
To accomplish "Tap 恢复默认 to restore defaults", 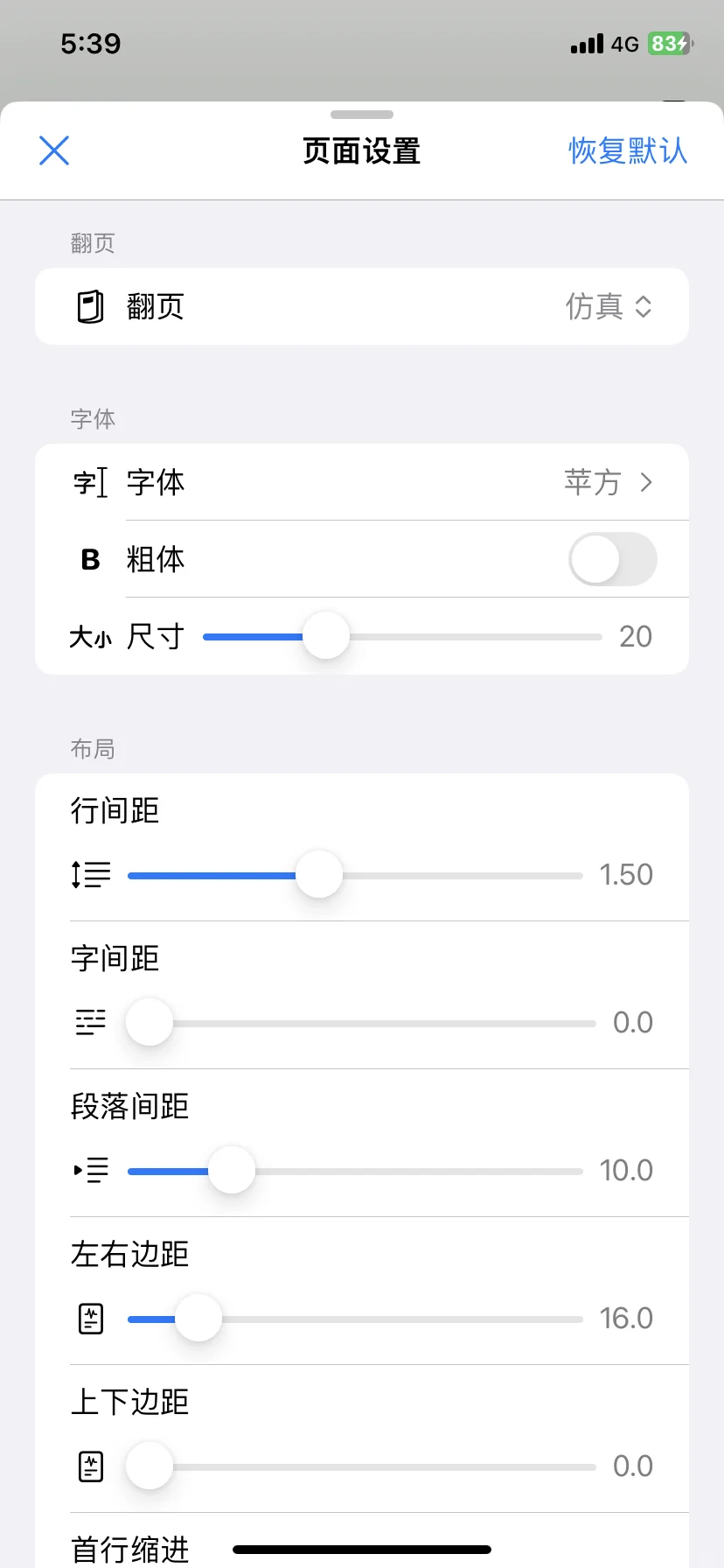I will 628,150.
